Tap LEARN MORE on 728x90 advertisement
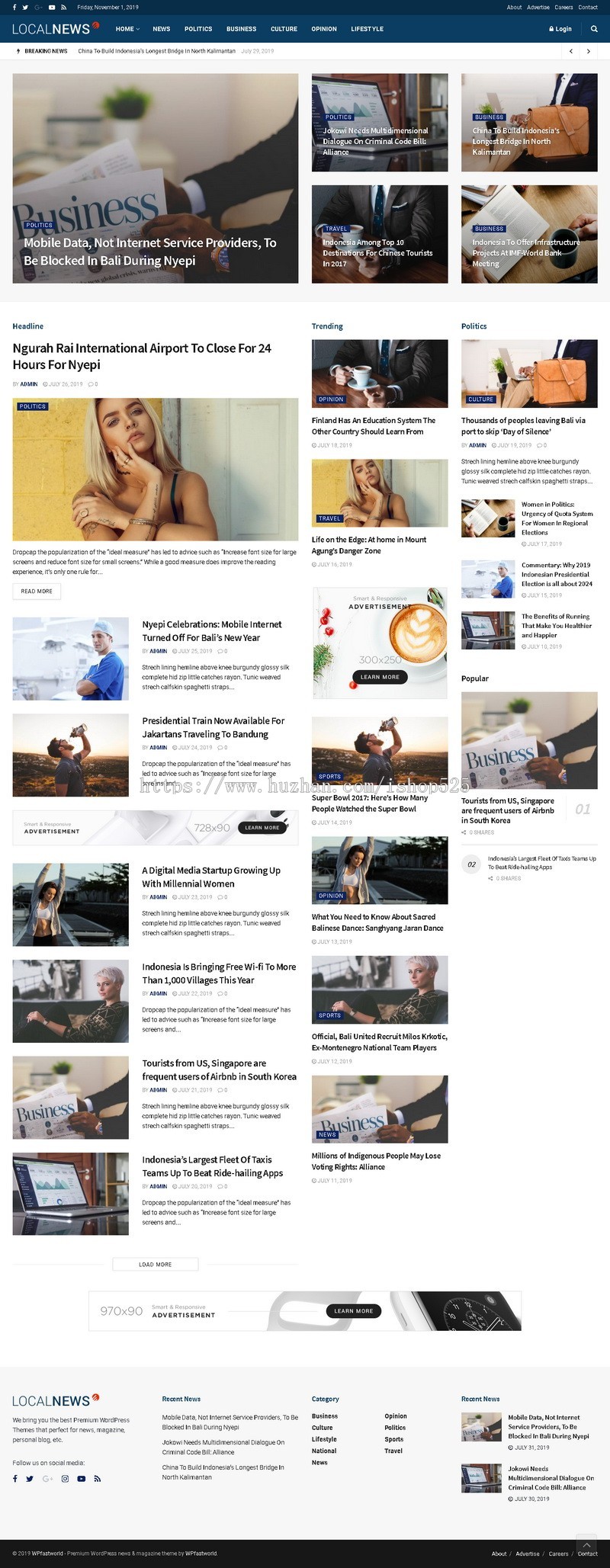 click(x=262, y=827)
